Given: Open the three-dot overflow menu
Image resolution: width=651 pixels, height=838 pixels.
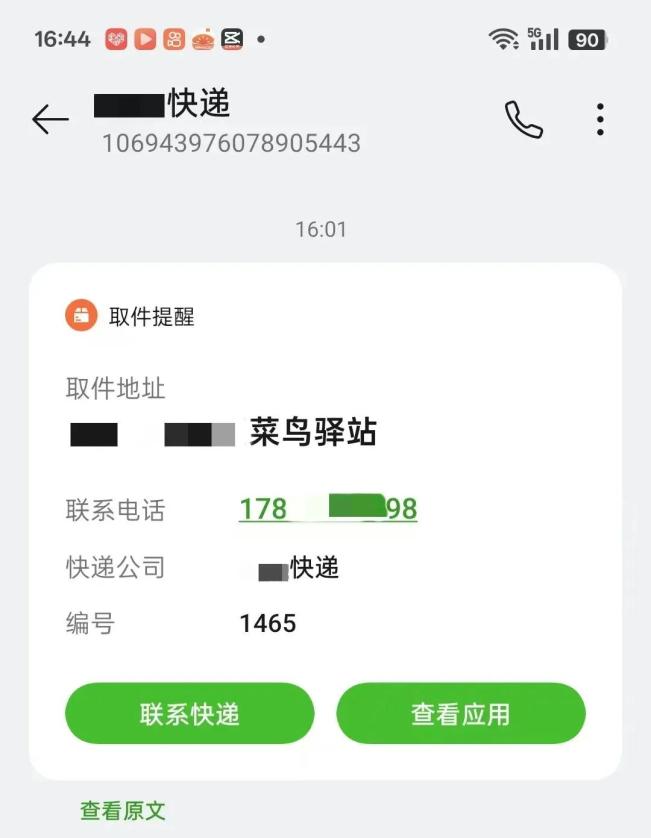Looking at the screenshot, I should (600, 120).
